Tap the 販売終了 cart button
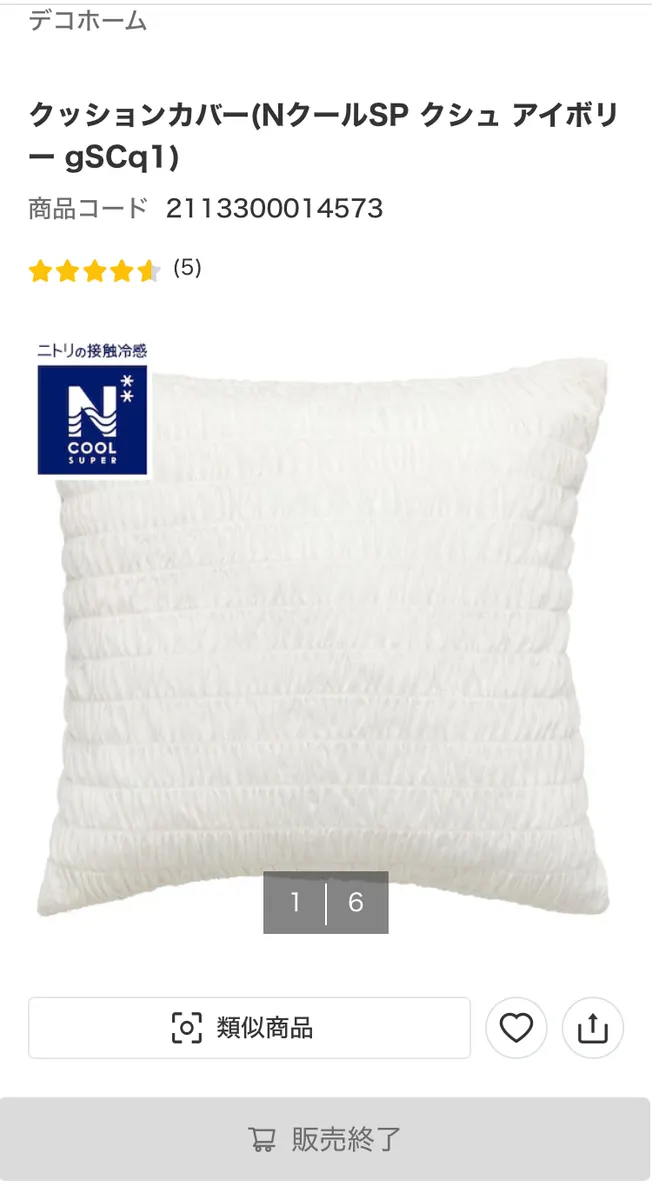 tap(325, 1138)
